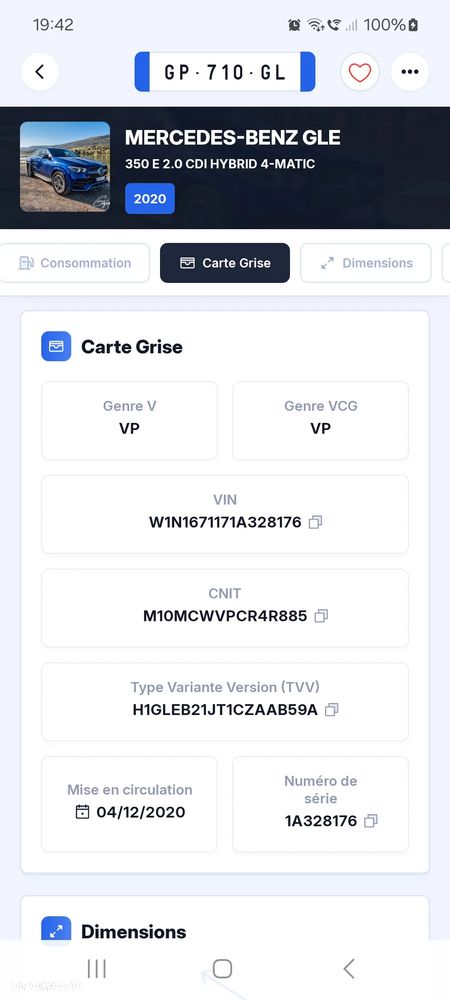The image size is (450, 1000).
Task: Copy the Type Variante Version code
Action: pos(331,710)
